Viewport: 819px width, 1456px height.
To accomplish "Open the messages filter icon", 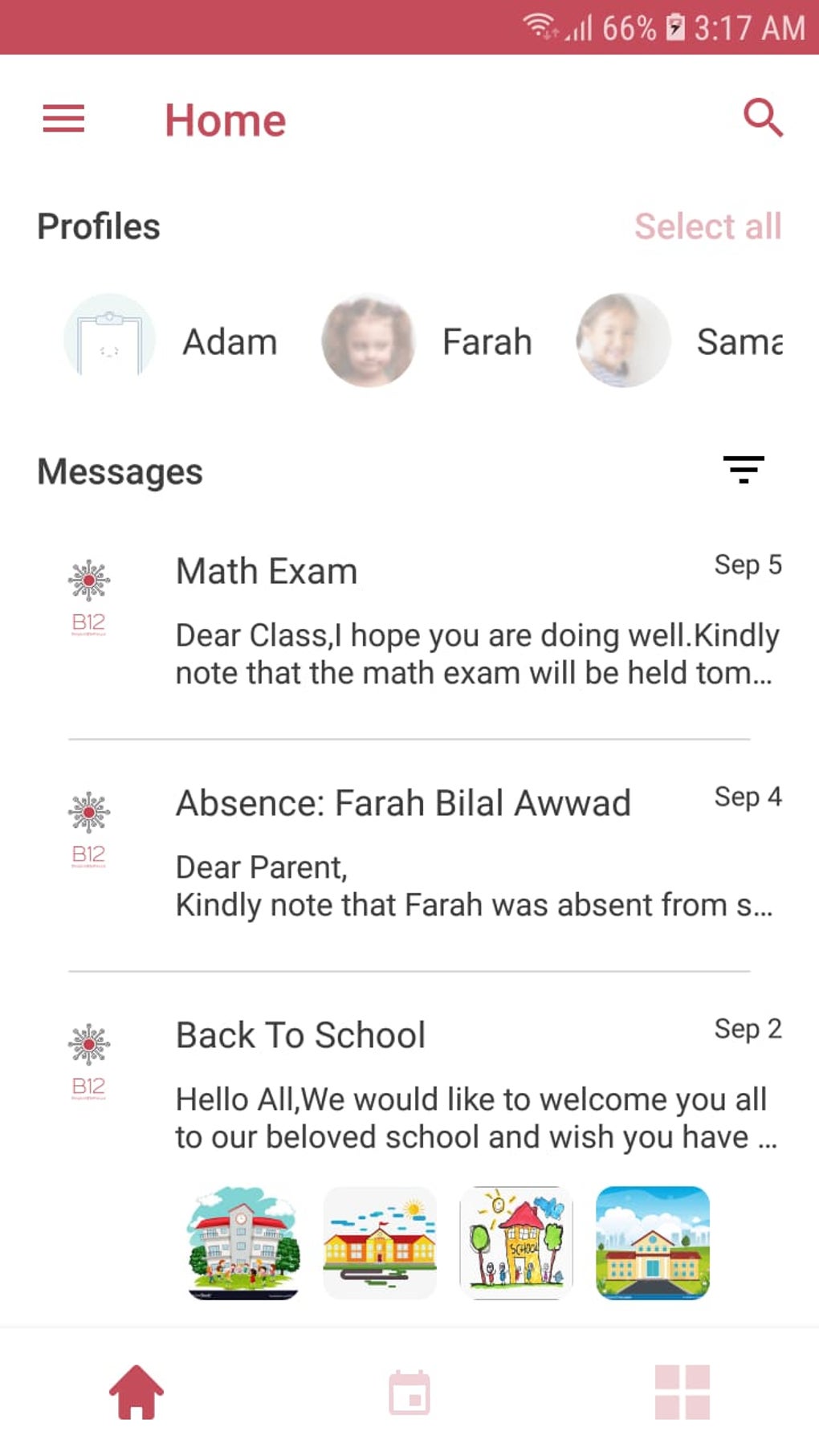I will [x=744, y=469].
